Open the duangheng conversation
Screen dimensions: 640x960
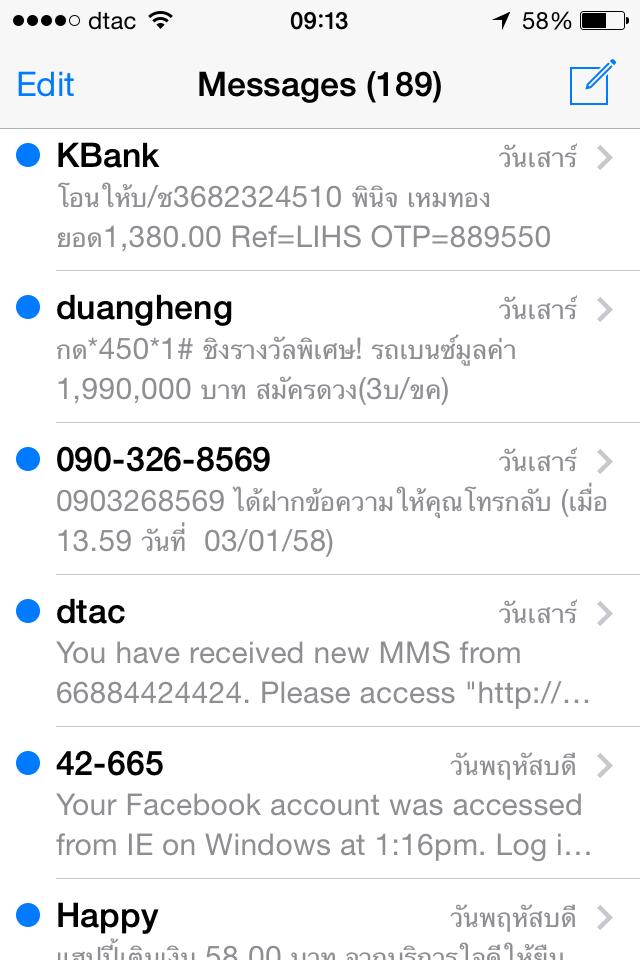tap(320, 347)
